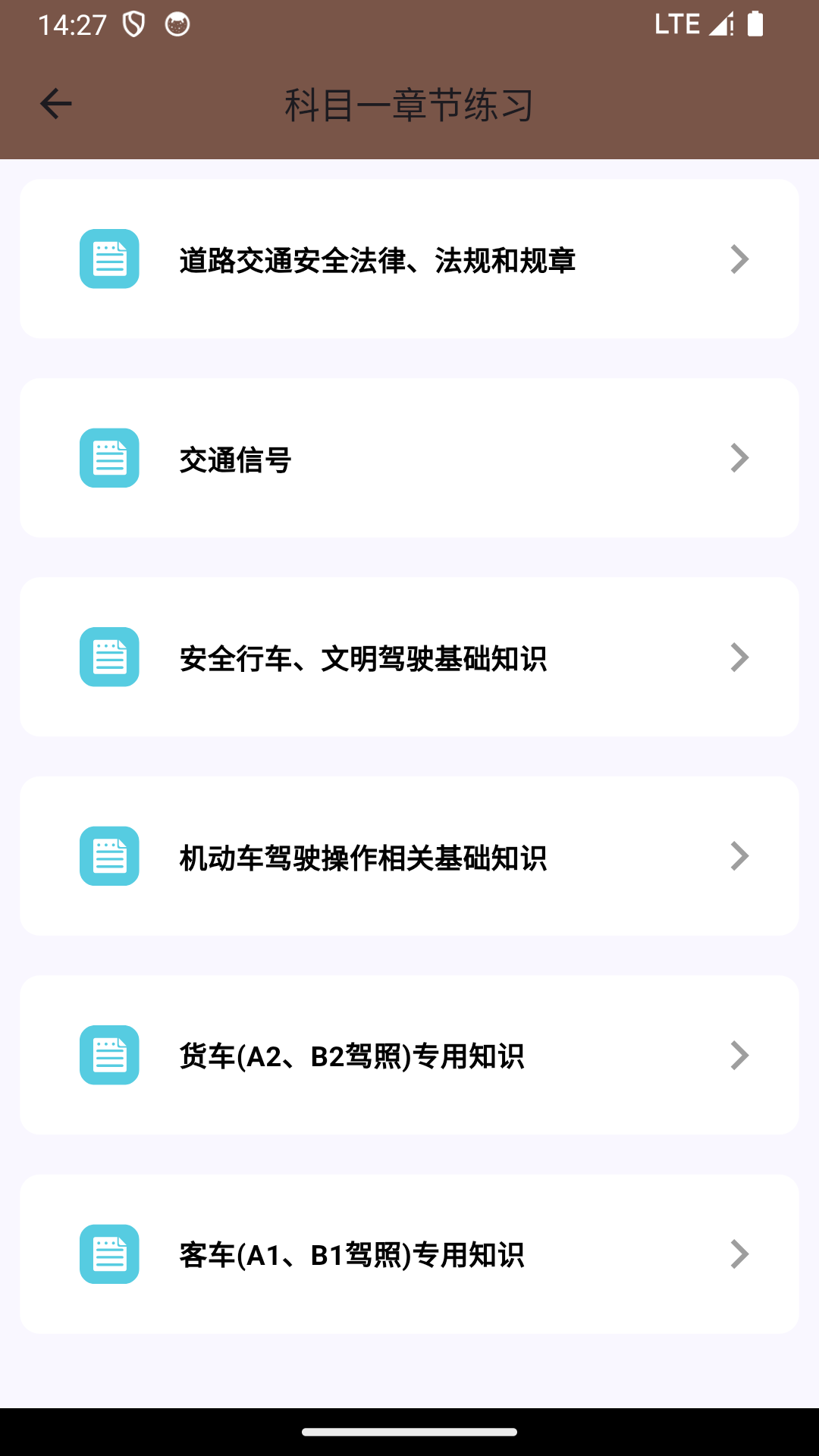This screenshot has width=819, height=1456.
Task: Select the 客车(A1、B1驾照)专用知识 note icon
Action: pos(108,1254)
